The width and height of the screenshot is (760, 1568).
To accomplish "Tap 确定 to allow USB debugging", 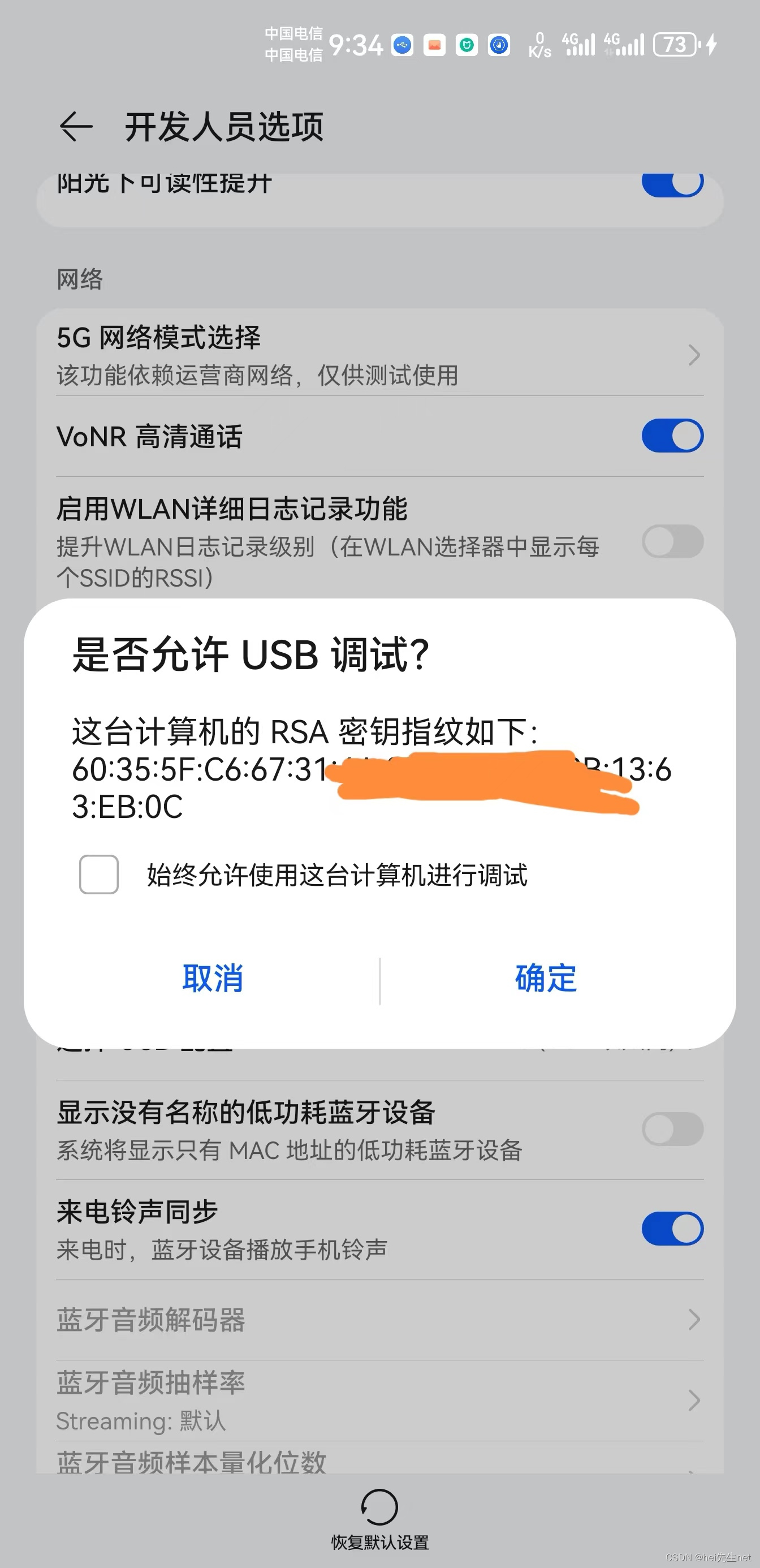I will (x=546, y=978).
